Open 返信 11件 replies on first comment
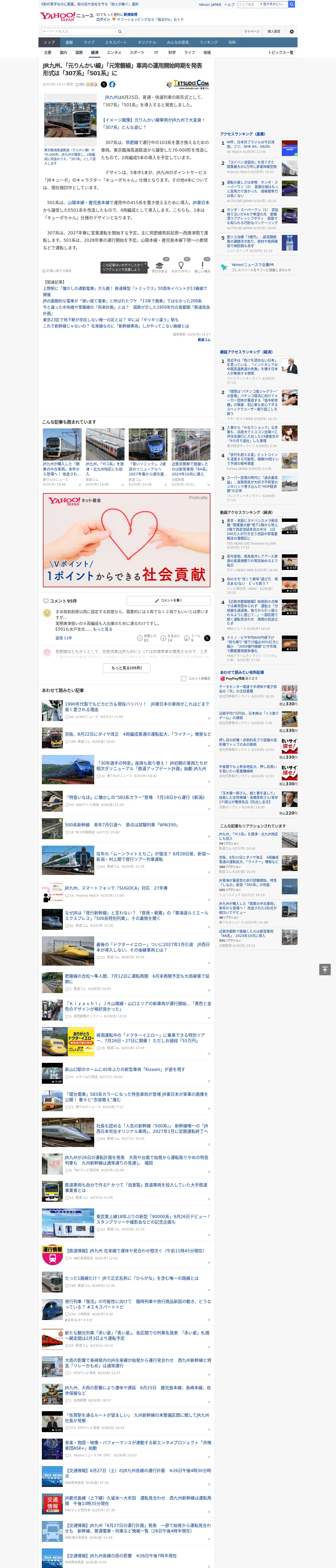Viewport: 336px width, 1568px height. (x=63, y=638)
